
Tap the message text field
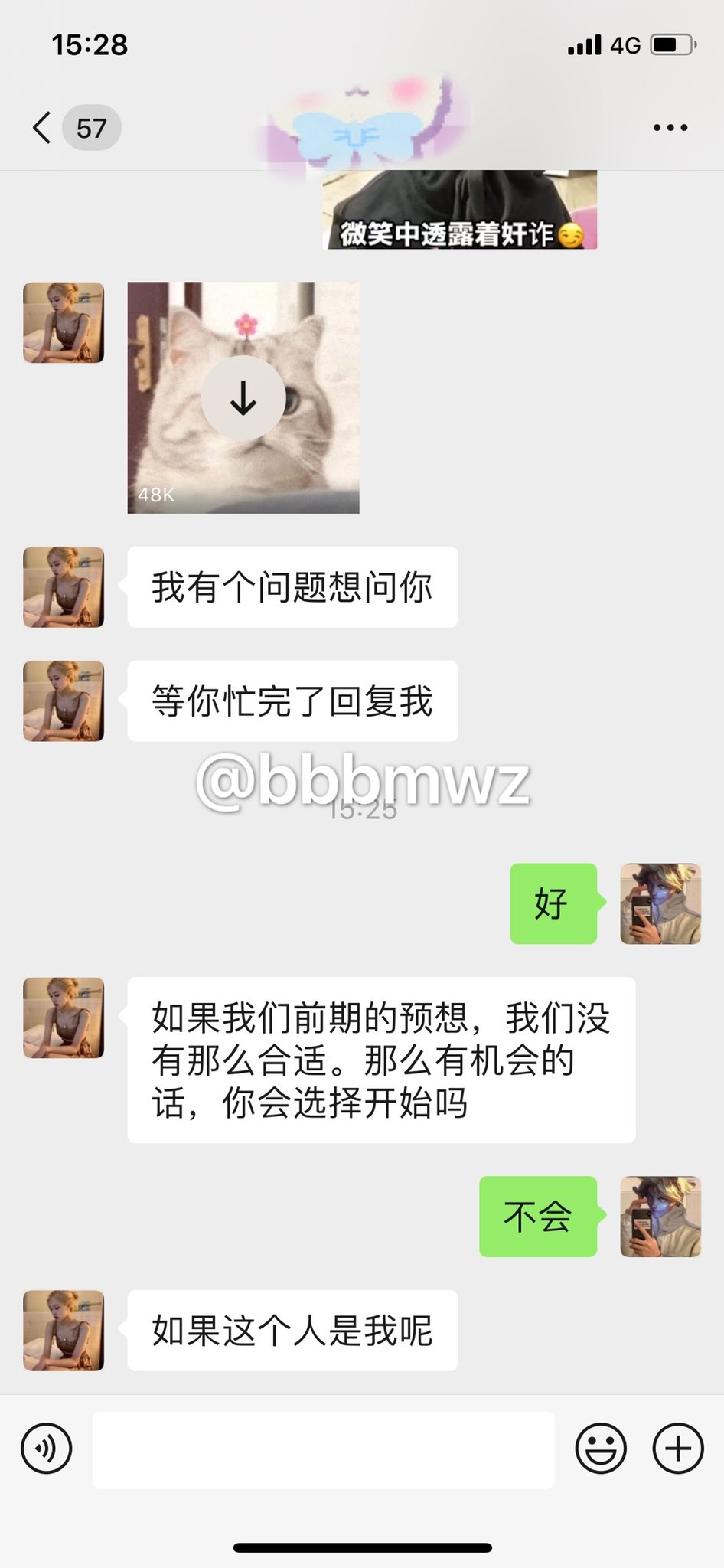point(323,1449)
